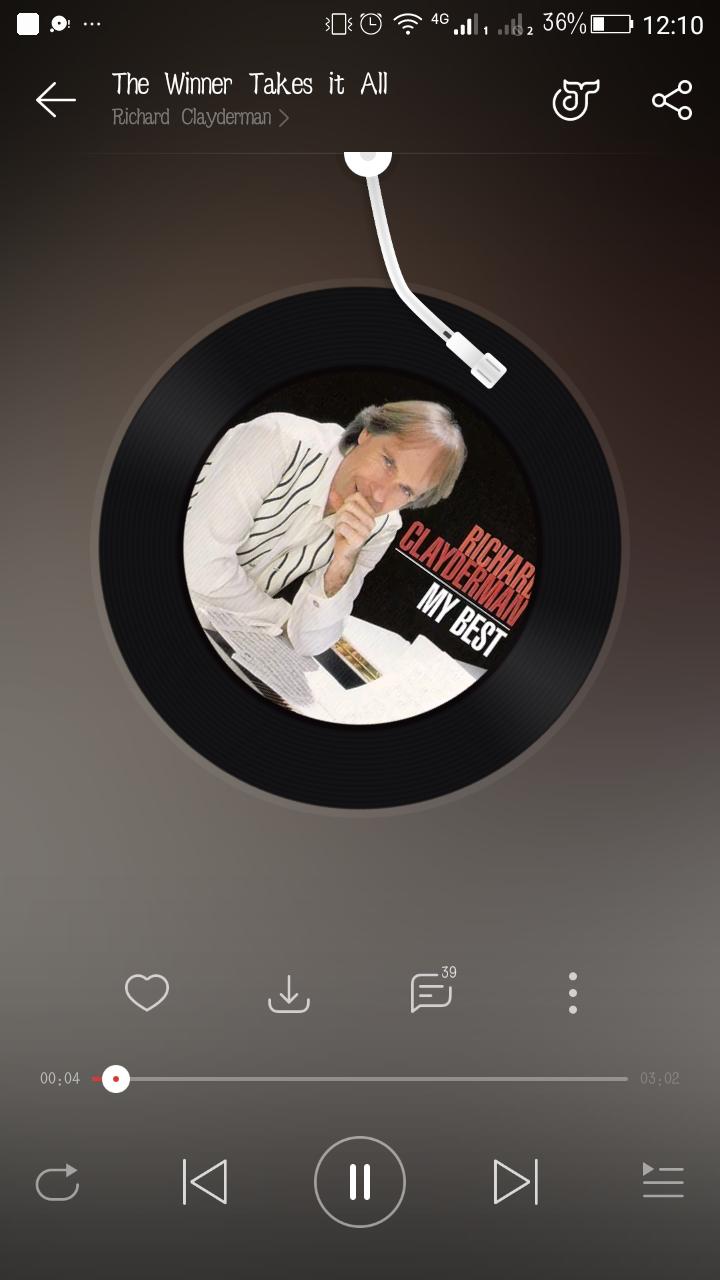Like the song with the heart icon
Viewport: 720px width, 1280px height.
pos(147,993)
